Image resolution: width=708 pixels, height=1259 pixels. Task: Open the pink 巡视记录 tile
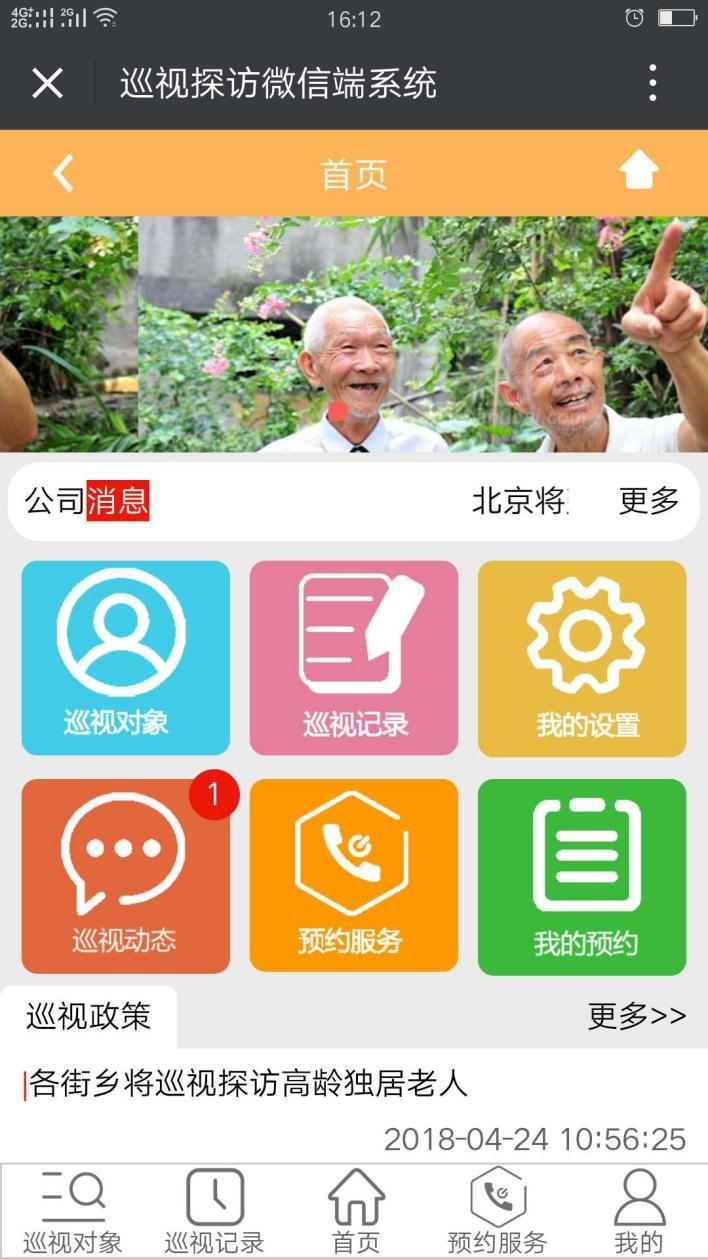(x=354, y=657)
